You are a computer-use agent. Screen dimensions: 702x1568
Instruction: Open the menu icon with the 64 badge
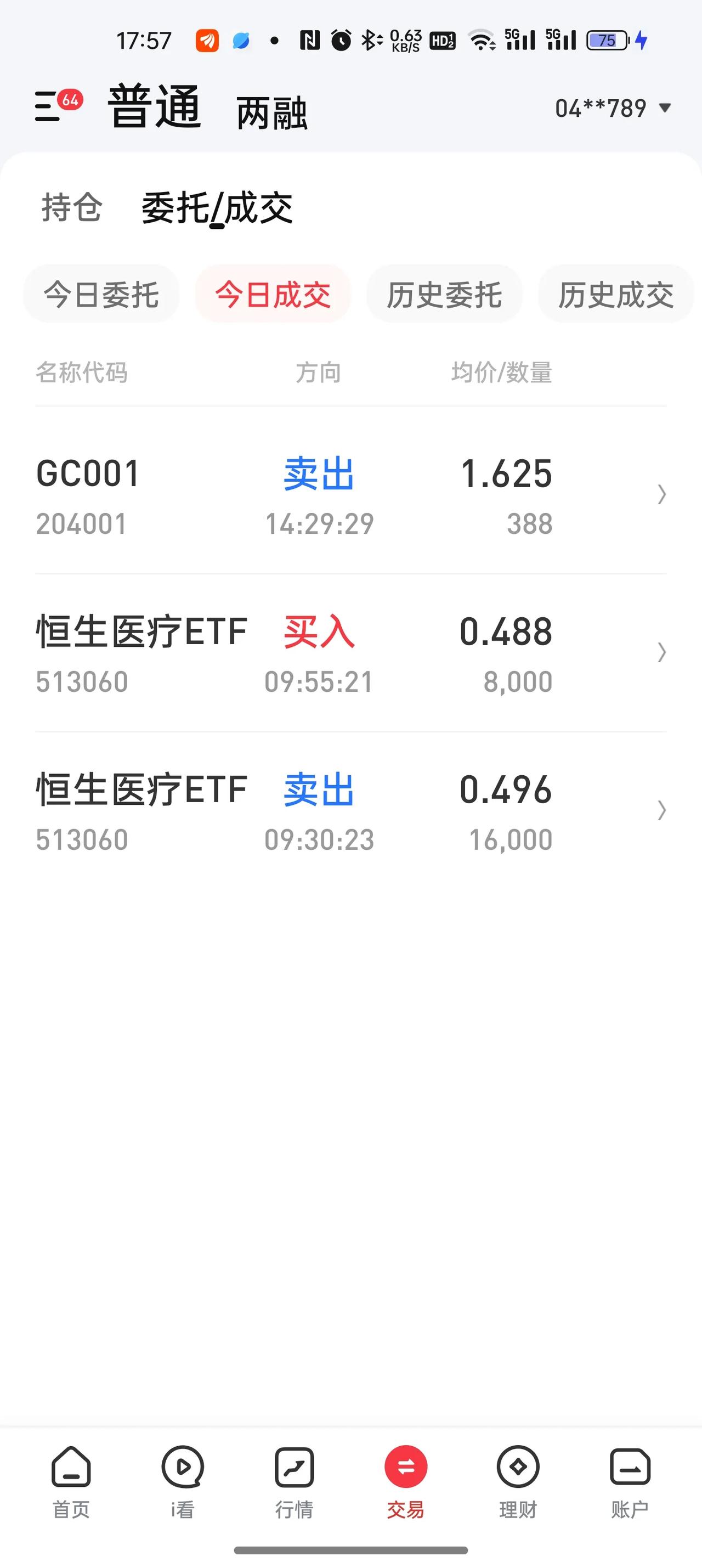click(58, 105)
